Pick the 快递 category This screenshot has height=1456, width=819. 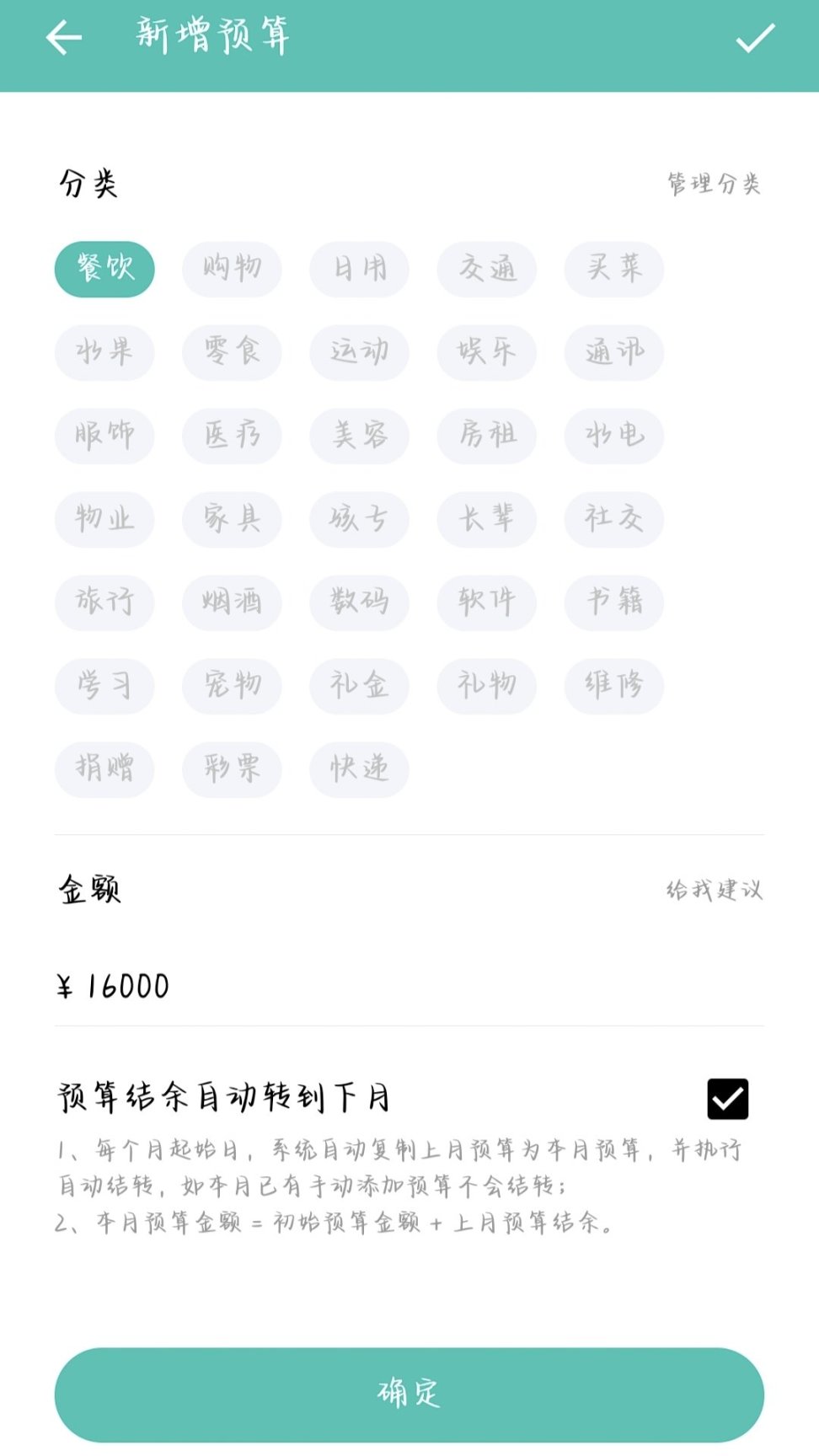[360, 768]
